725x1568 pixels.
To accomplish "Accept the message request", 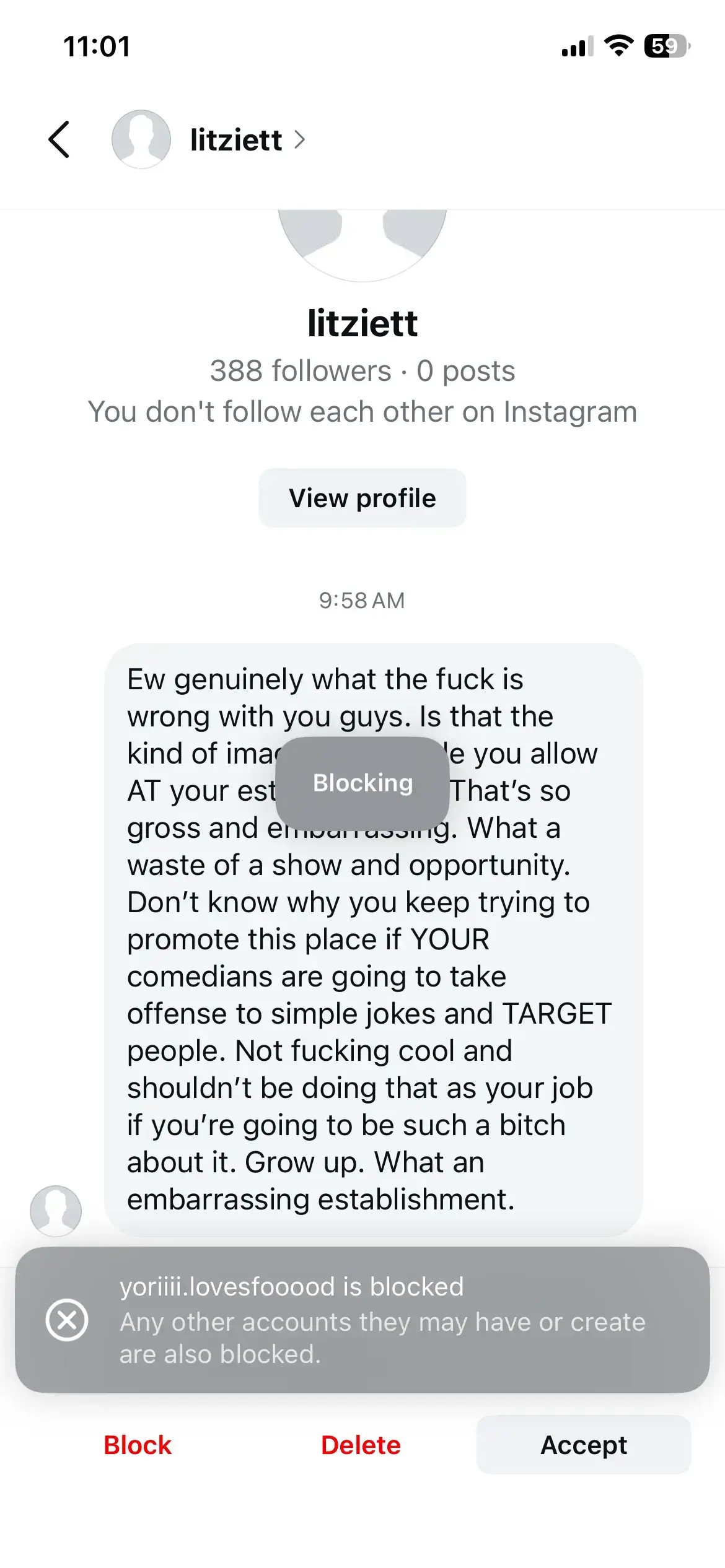I will click(x=583, y=1445).
